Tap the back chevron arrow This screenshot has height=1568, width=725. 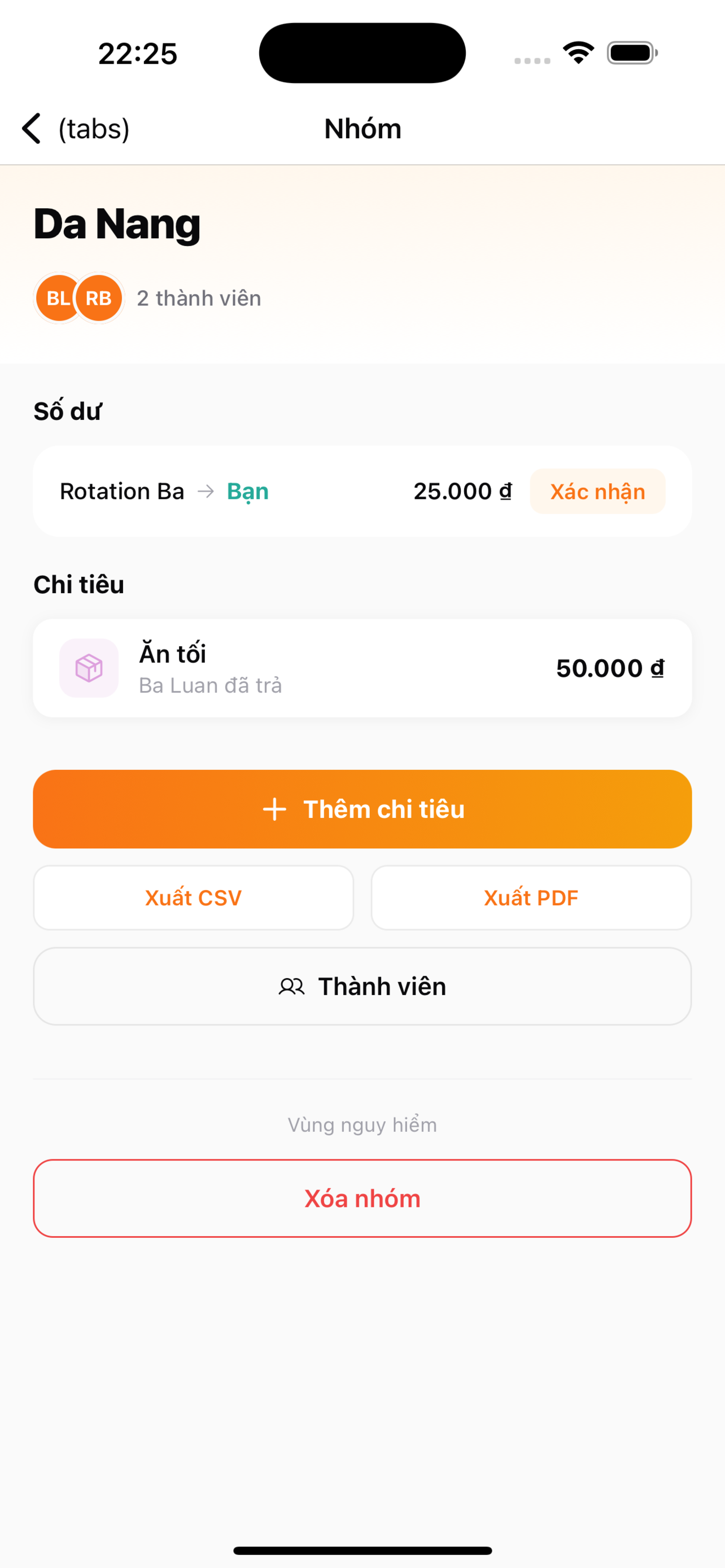(x=32, y=129)
